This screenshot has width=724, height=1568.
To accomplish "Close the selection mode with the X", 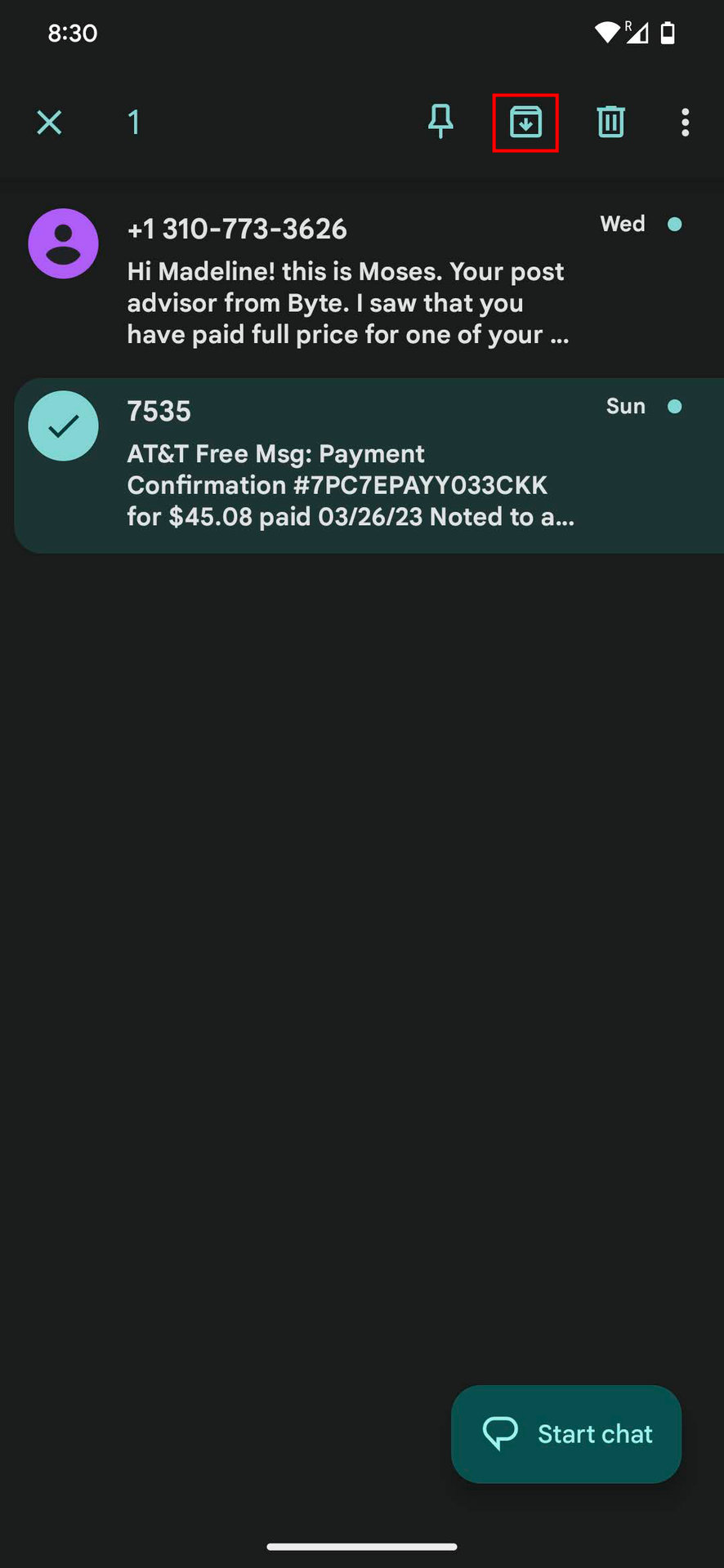I will pyautogui.click(x=49, y=122).
